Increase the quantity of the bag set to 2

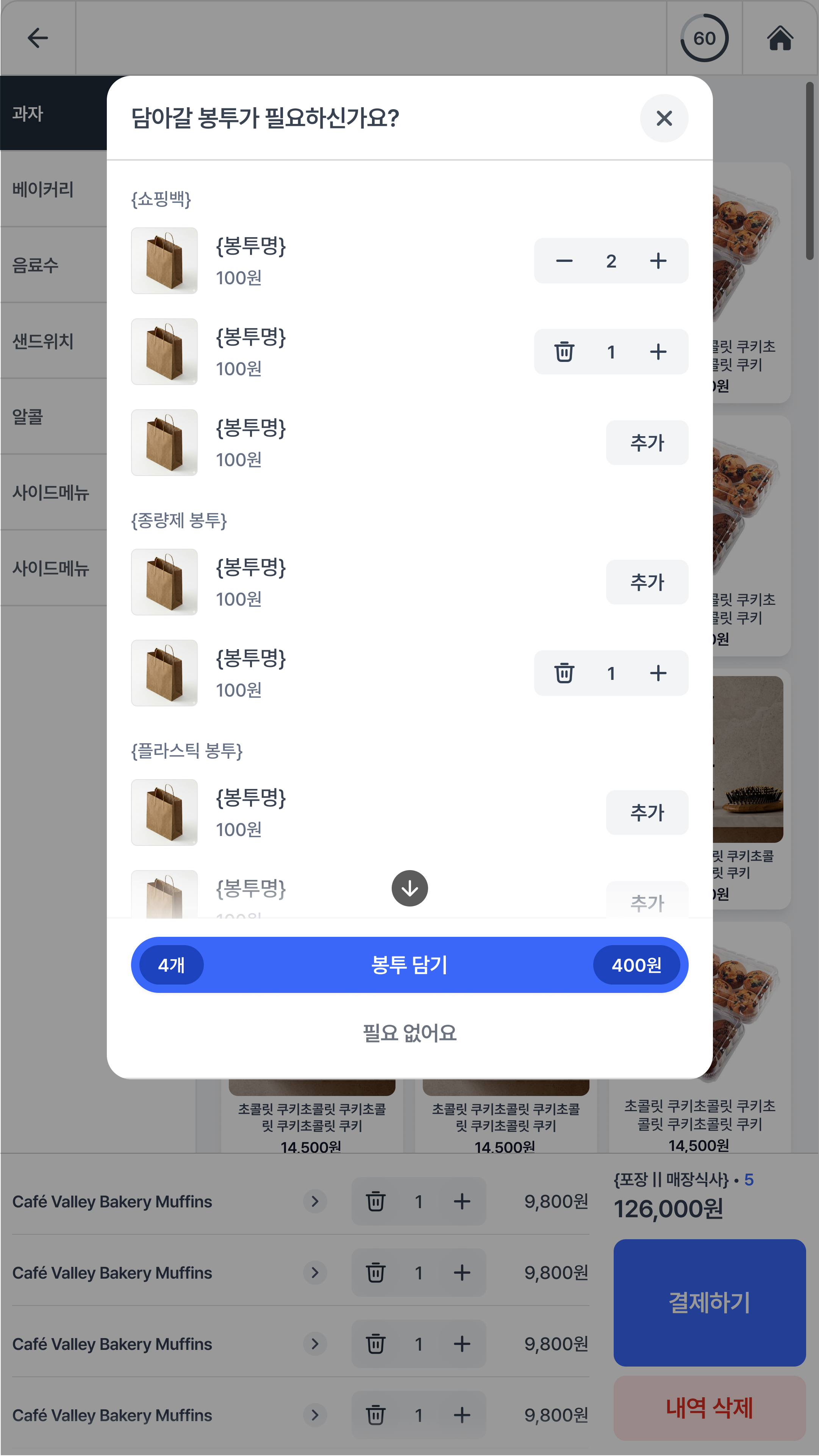(658, 261)
